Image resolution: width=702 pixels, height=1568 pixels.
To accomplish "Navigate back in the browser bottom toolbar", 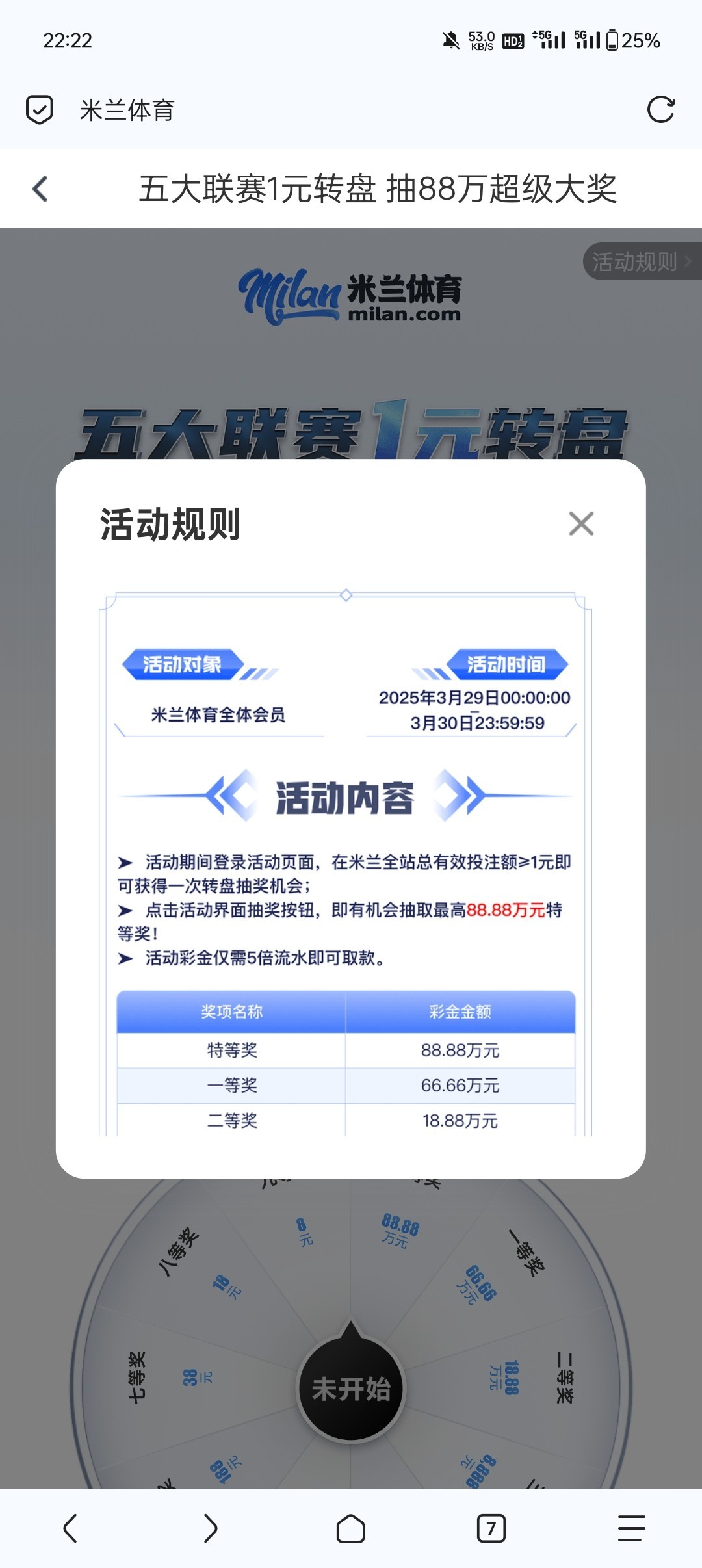I will tap(70, 1528).
